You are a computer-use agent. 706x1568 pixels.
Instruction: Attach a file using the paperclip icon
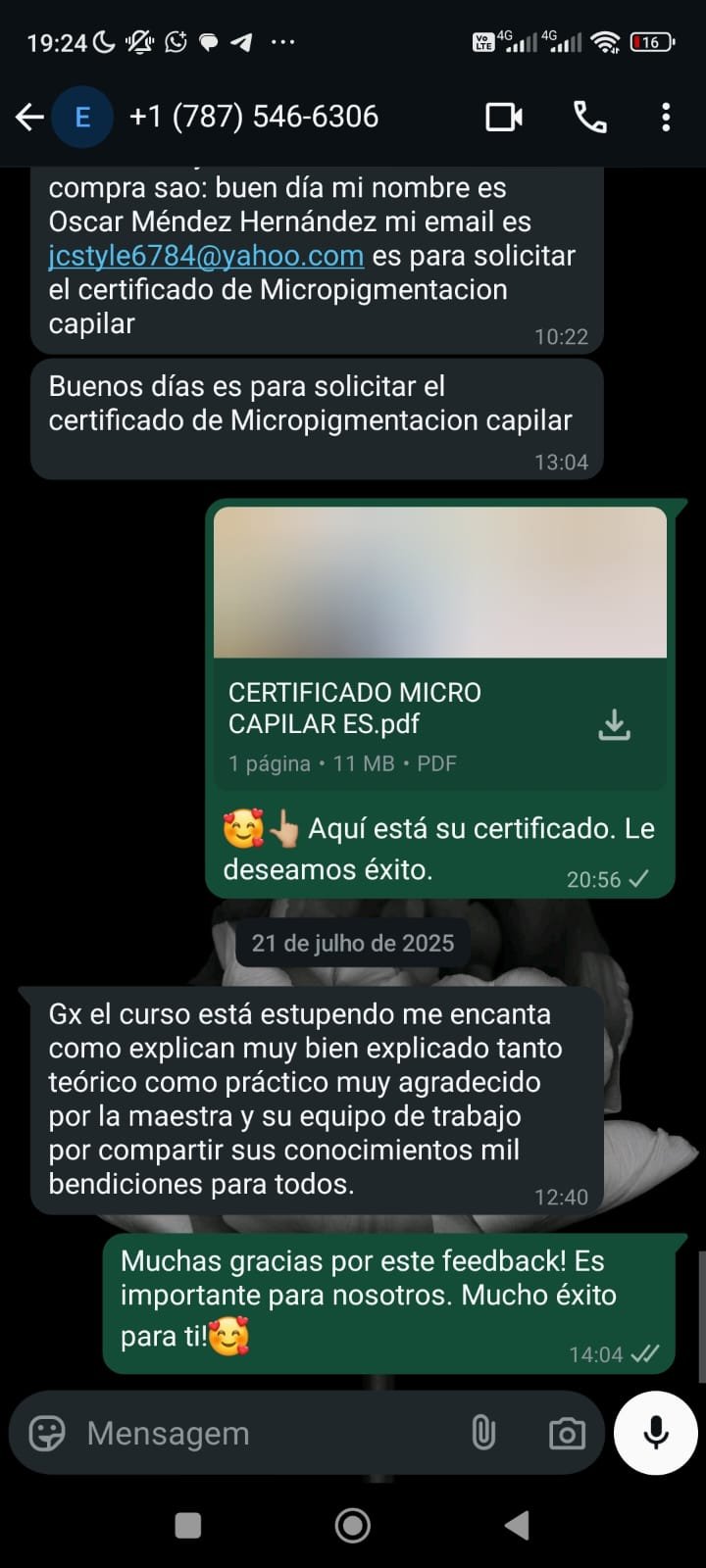(484, 1432)
